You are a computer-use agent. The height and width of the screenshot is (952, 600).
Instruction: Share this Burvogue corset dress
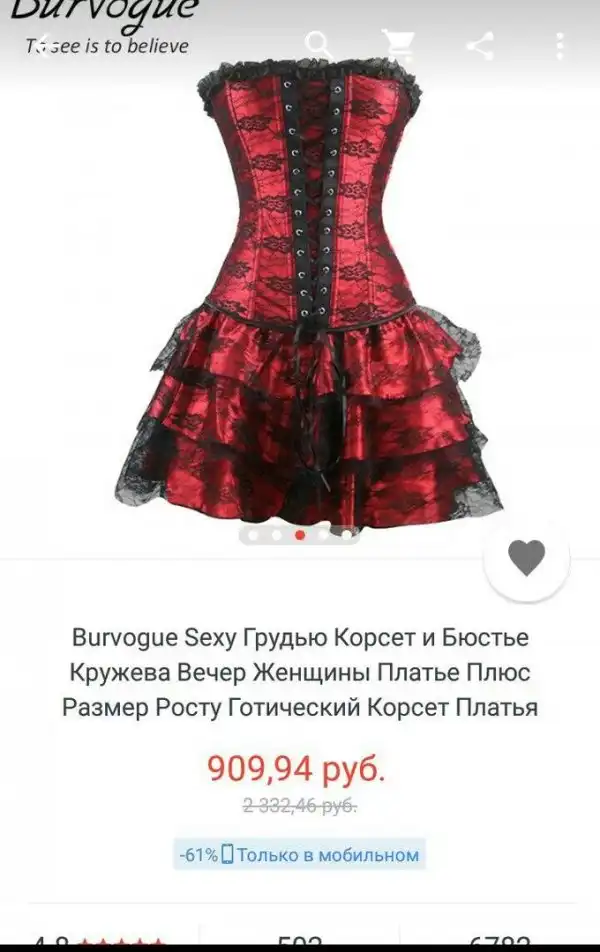click(x=481, y=46)
